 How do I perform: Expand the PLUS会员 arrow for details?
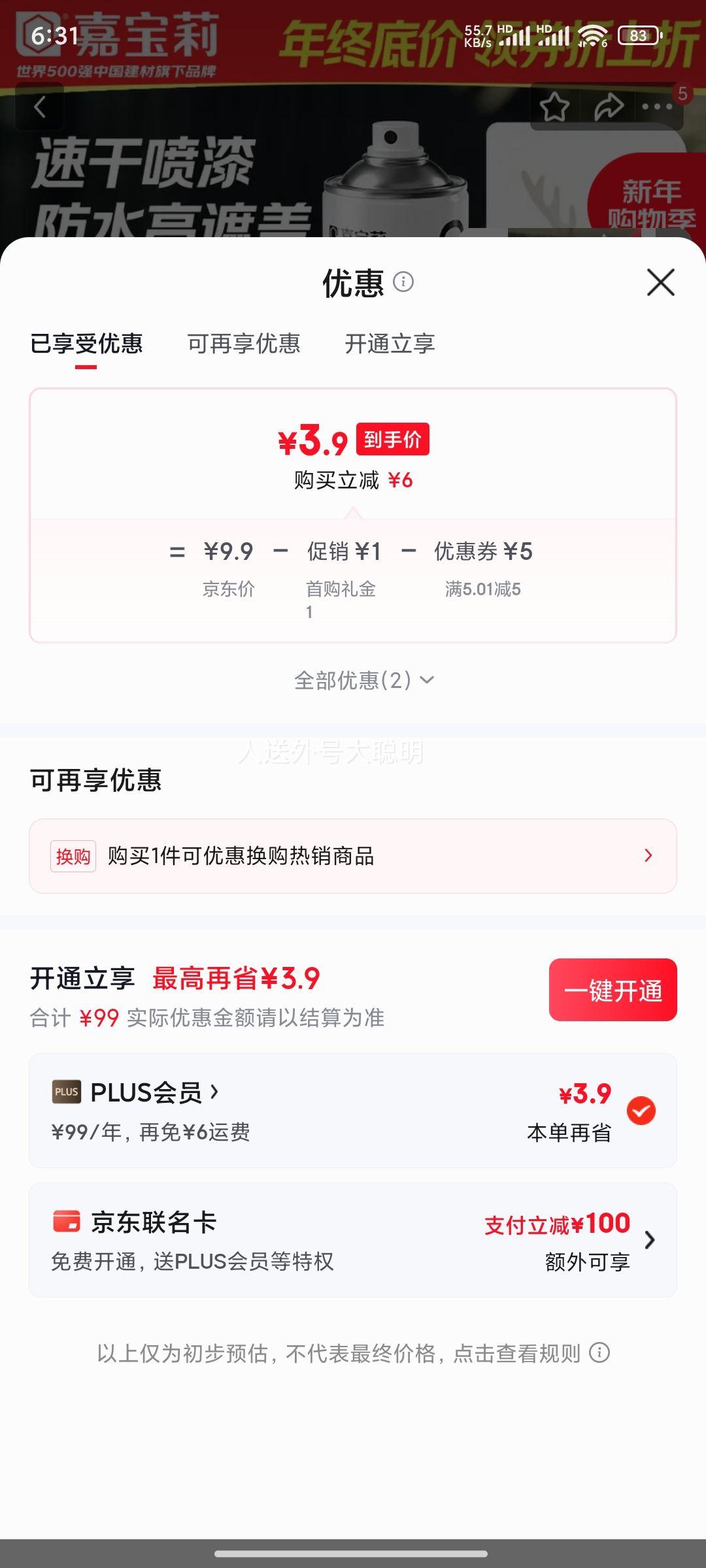tap(214, 1090)
